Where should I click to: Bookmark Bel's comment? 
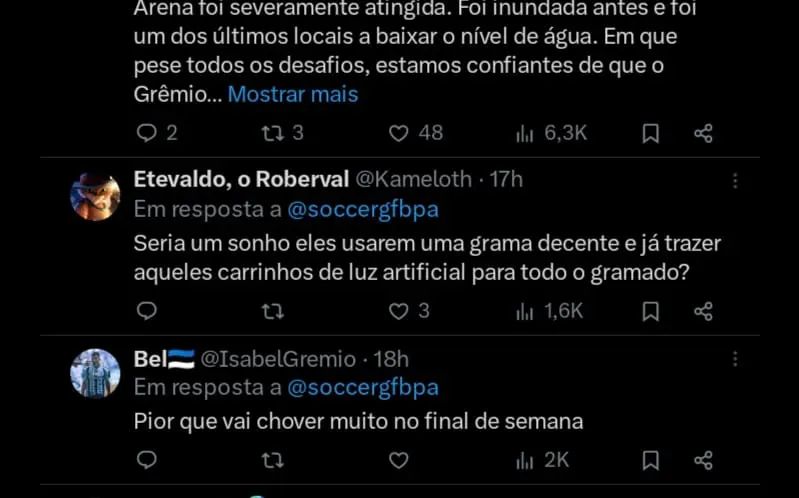coord(650,460)
